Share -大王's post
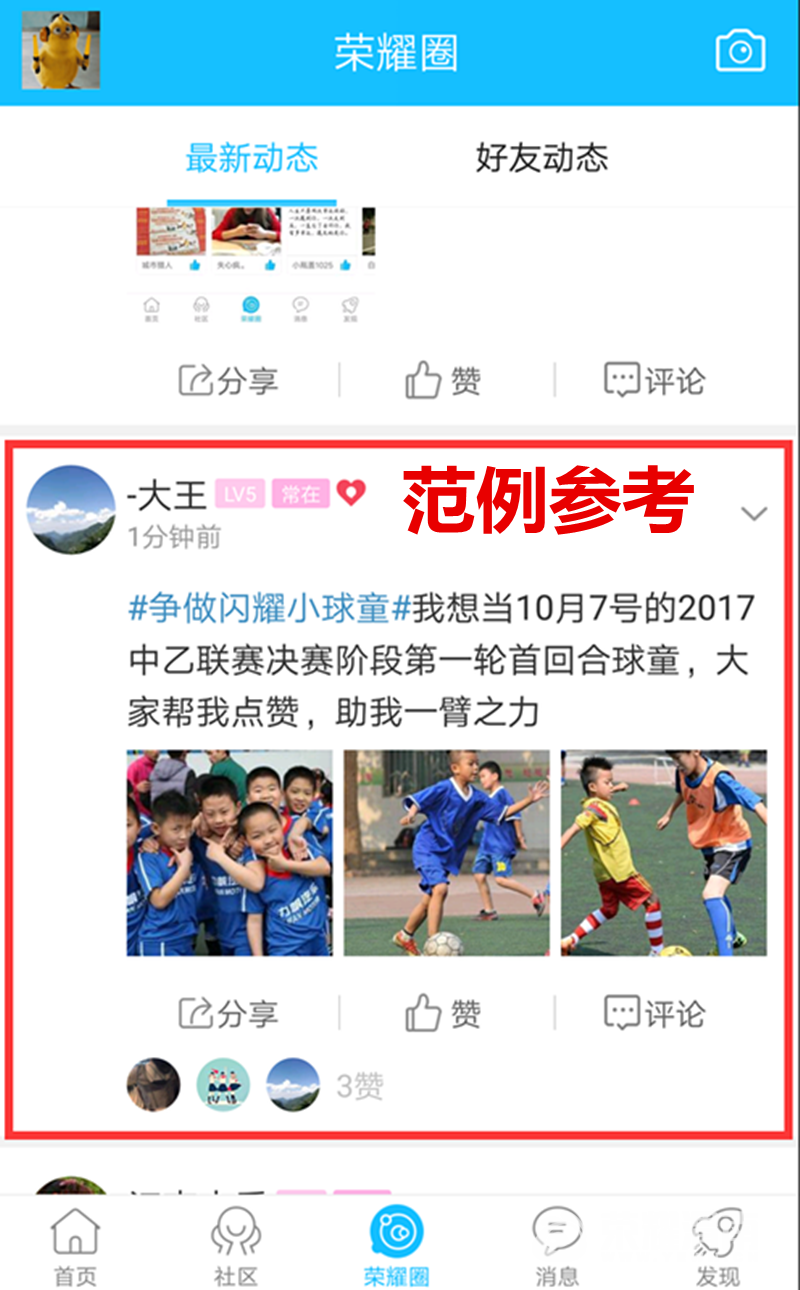This screenshot has width=800, height=1290. point(228,1014)
